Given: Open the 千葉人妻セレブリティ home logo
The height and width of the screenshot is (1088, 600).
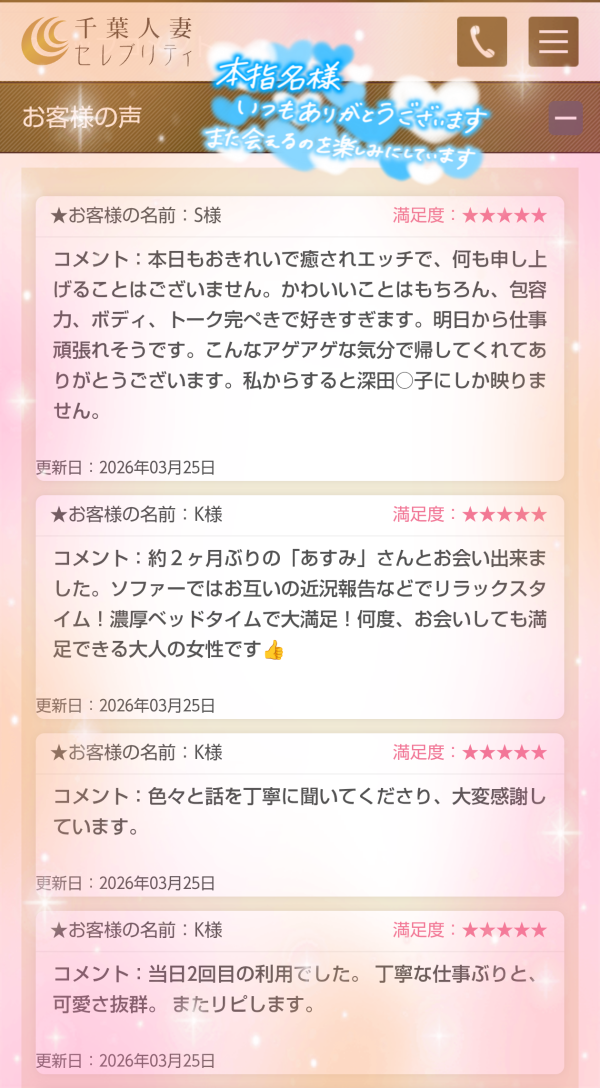Looking at the screenshot, I should [110, 42].
